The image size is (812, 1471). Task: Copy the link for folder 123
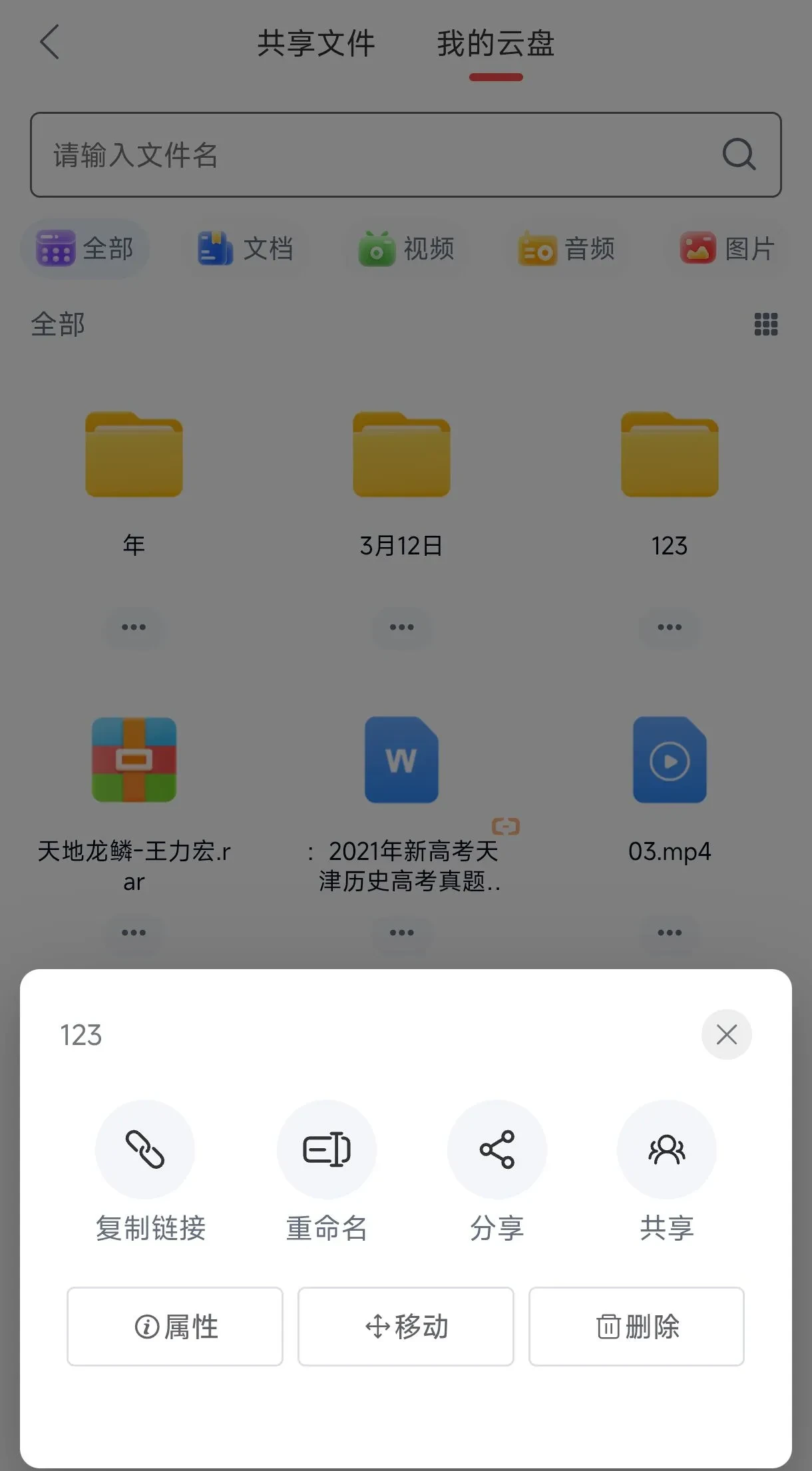click(145, 1150)
